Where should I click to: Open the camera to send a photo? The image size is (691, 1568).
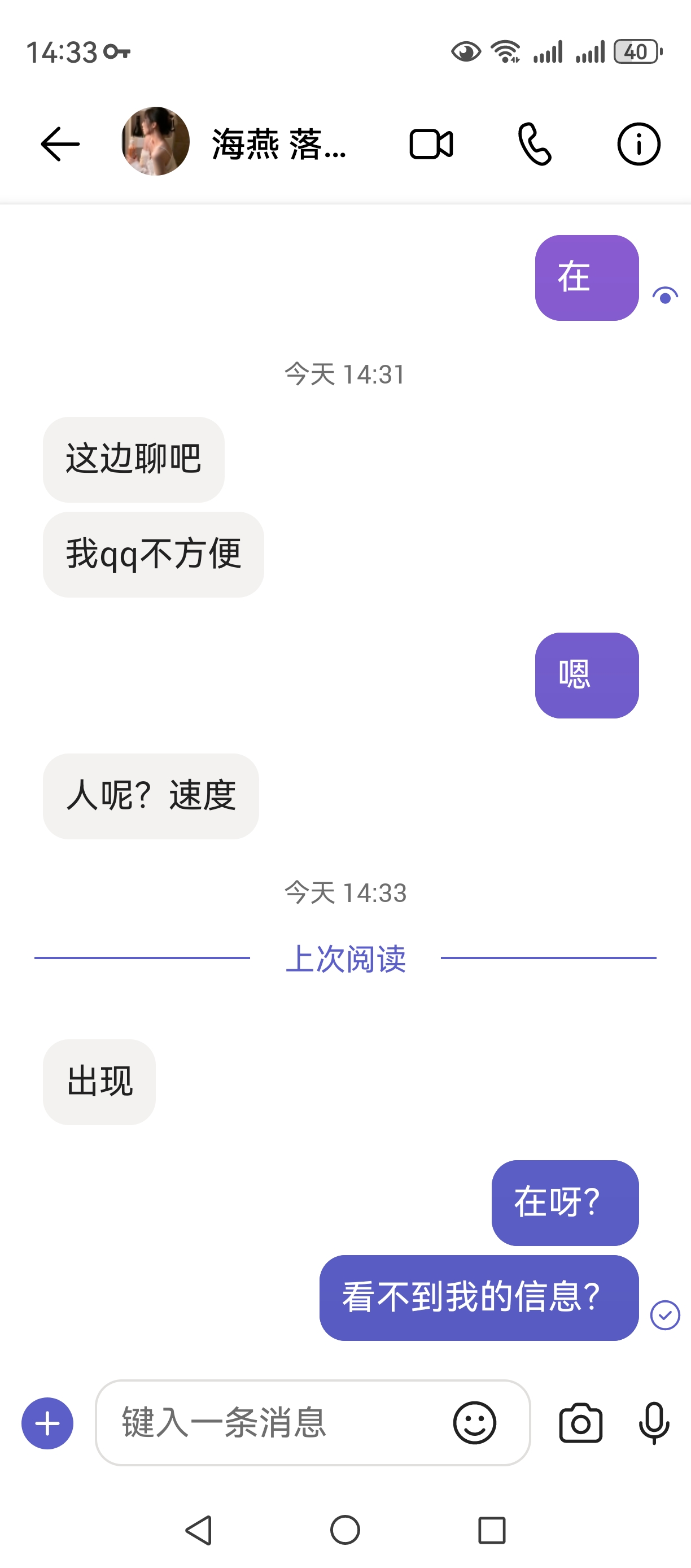[580, 1423]
